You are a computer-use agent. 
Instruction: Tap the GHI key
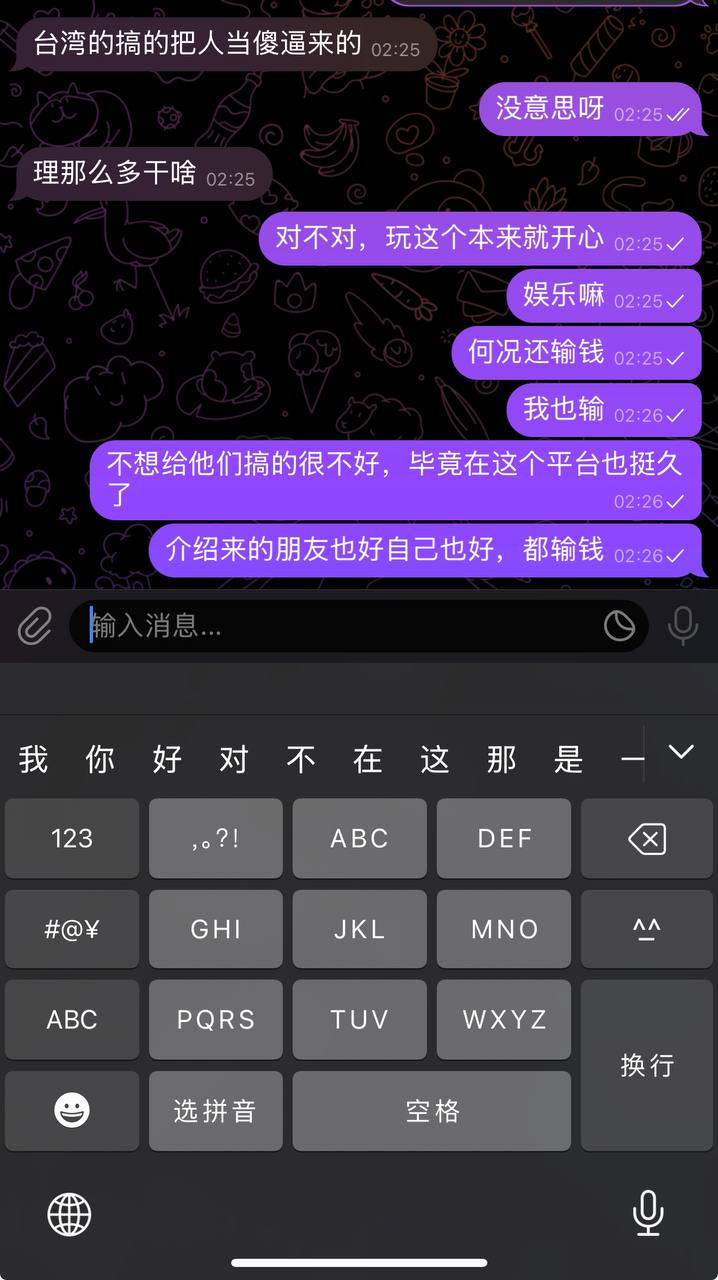click(x=216, y=929)
